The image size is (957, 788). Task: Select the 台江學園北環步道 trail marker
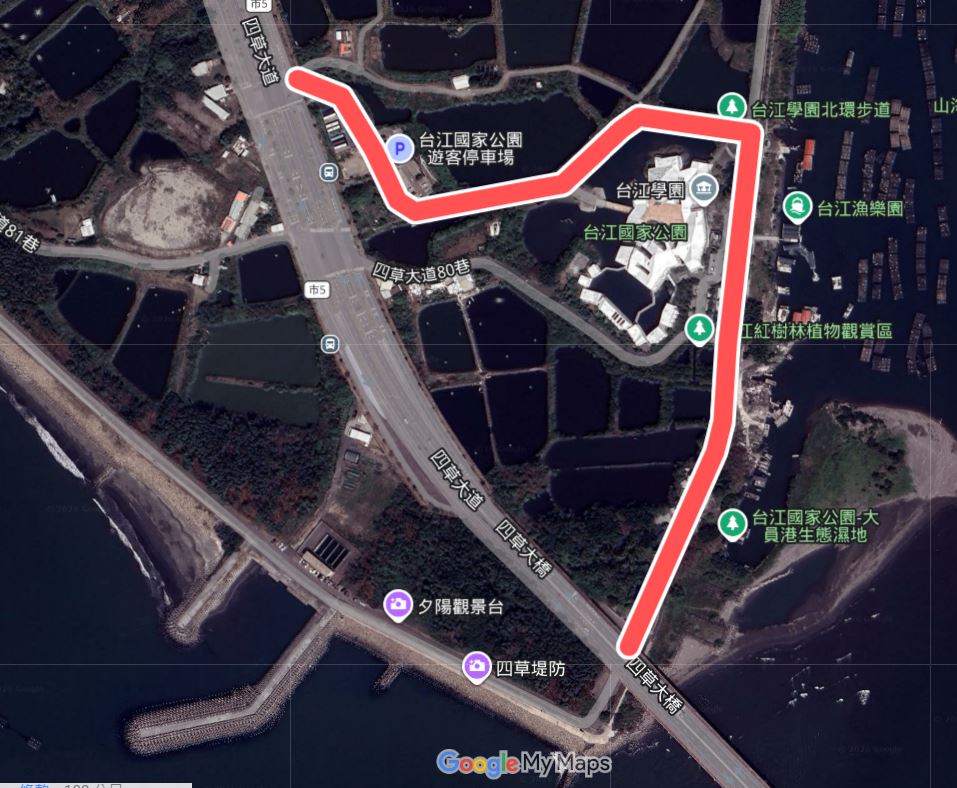pos(733,106)
